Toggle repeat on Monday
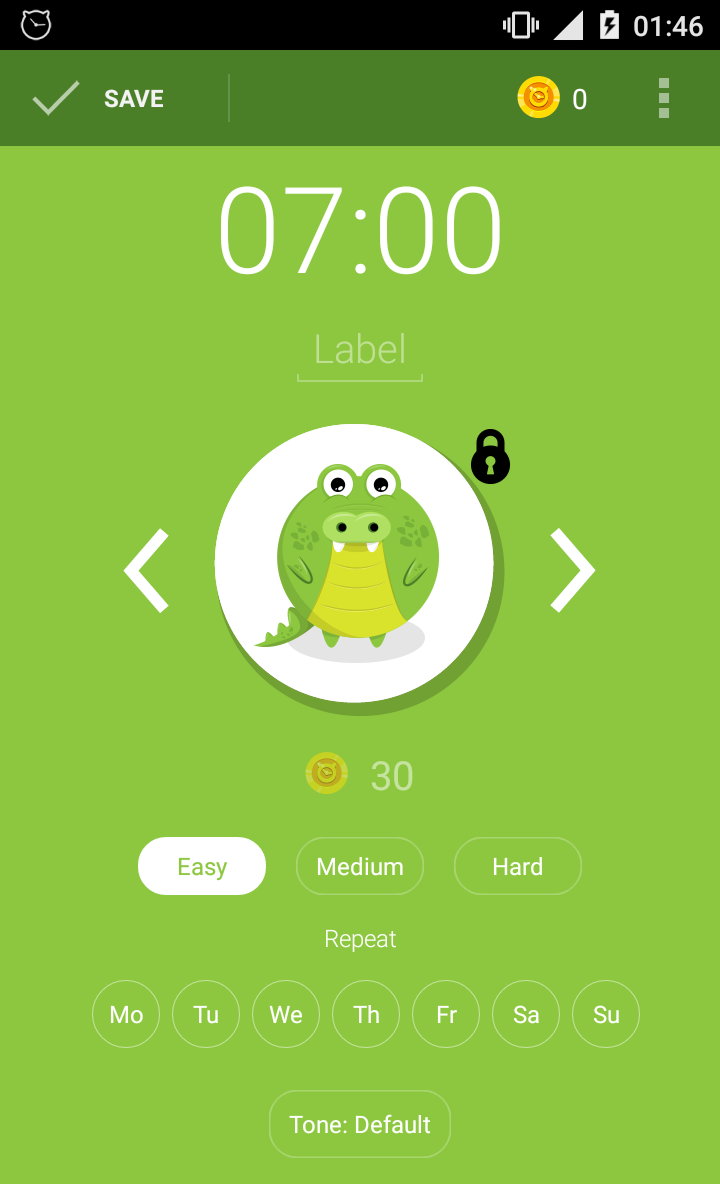 click(x=126, y=1014)
